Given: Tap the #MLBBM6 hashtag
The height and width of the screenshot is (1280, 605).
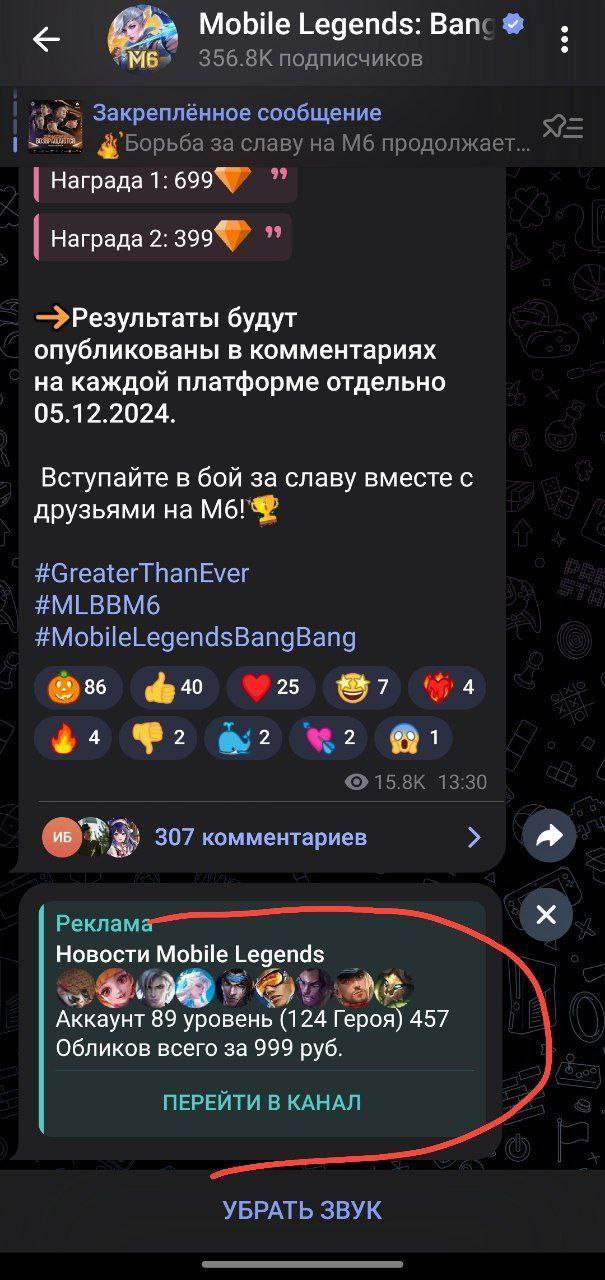Looking at the screenshot, I should [x=97, y=605].
